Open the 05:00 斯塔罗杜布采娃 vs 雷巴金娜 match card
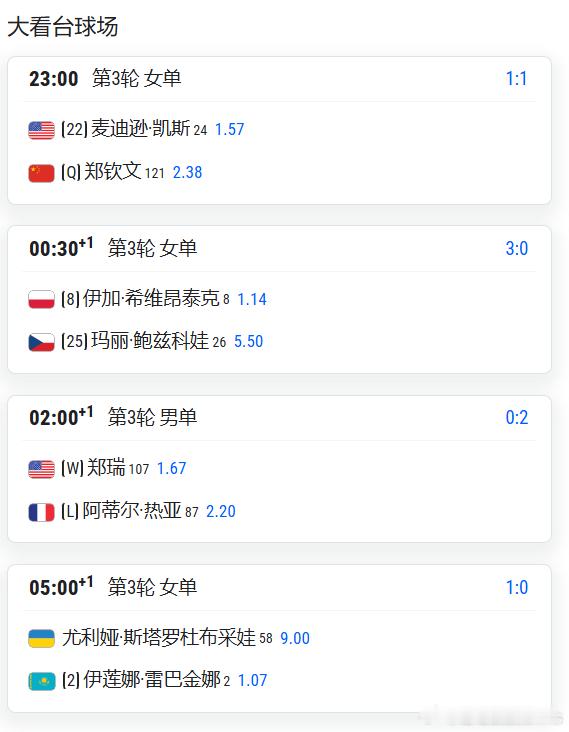Image resolution: width=569 pixels, height=732 pixels. coord(279,638)
